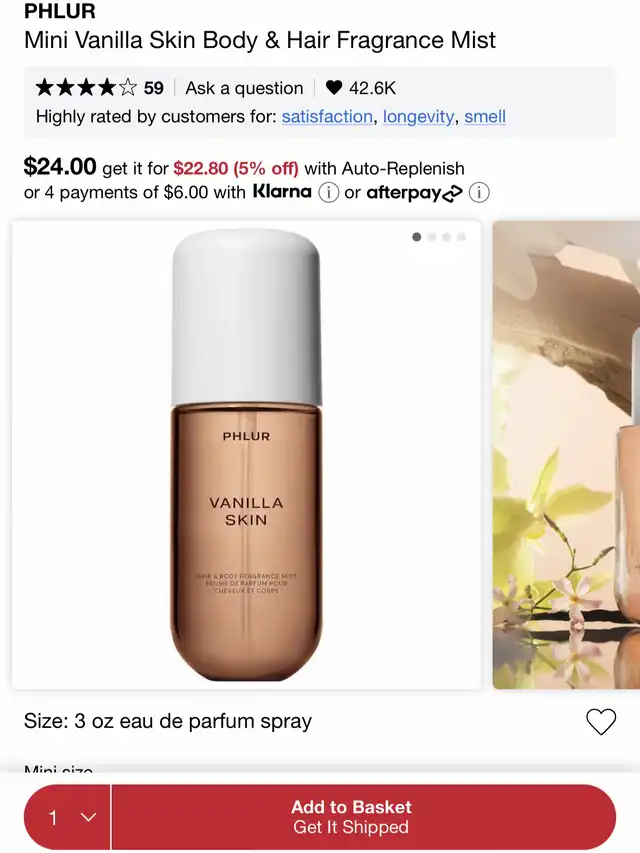The height and width of the screenshot is (853, 640).
Task: Open the satisfaction highlight link
Action: [327, 116]
